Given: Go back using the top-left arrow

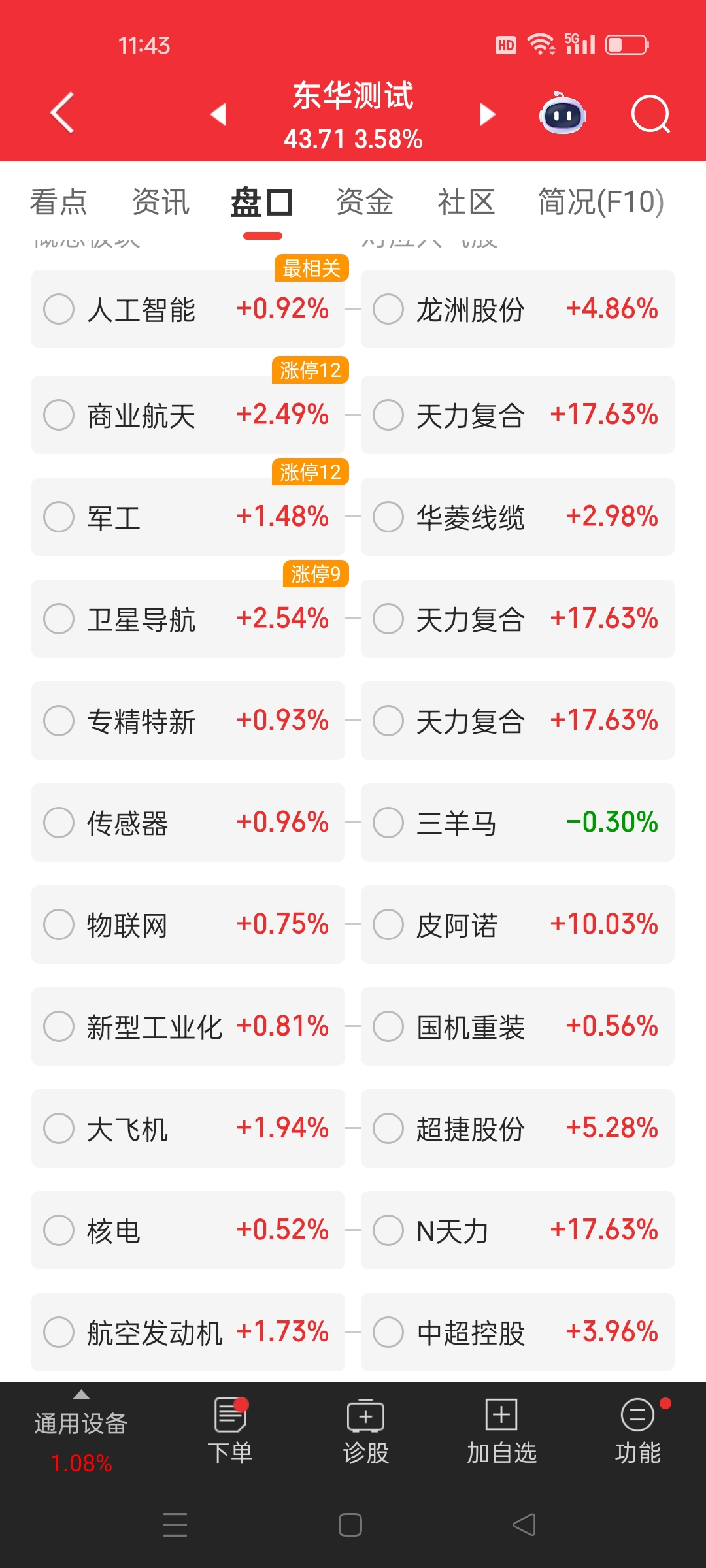Looking at the screenshot, I should tap(63, 113).
